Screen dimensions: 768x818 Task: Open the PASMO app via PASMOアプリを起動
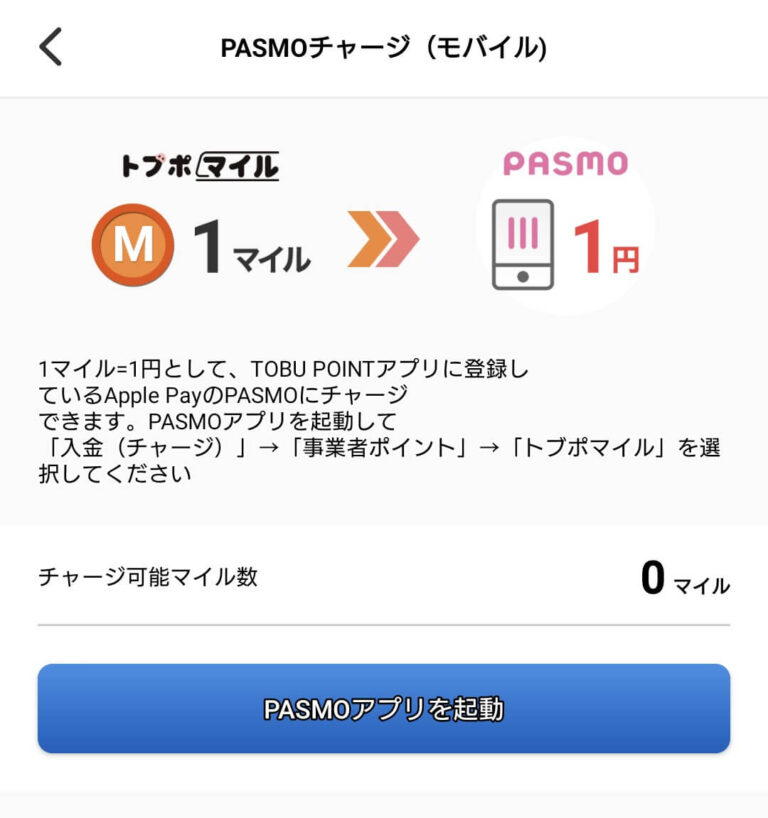[x=384, y=708]
